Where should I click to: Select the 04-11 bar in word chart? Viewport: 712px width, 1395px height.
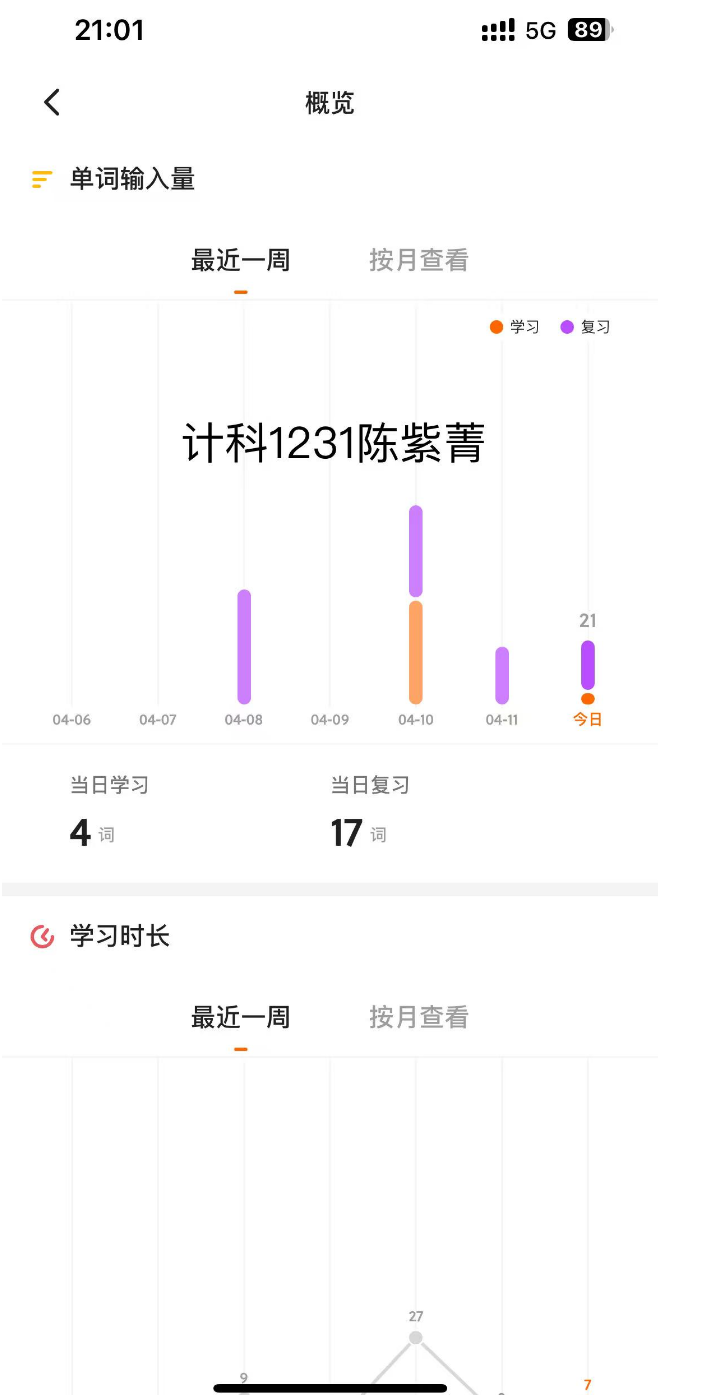[x=502, y=675]
